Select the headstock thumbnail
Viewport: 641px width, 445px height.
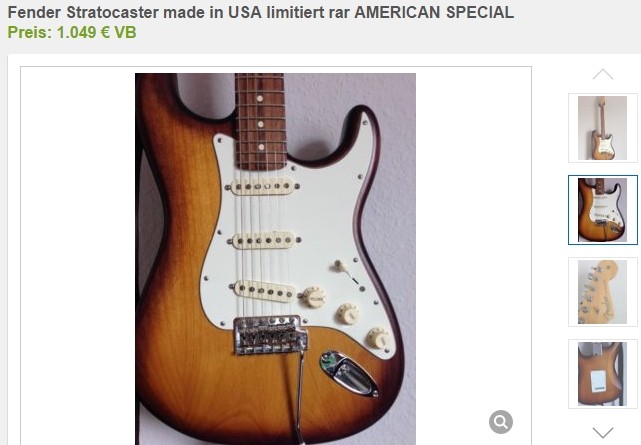[x=602, y=292]
